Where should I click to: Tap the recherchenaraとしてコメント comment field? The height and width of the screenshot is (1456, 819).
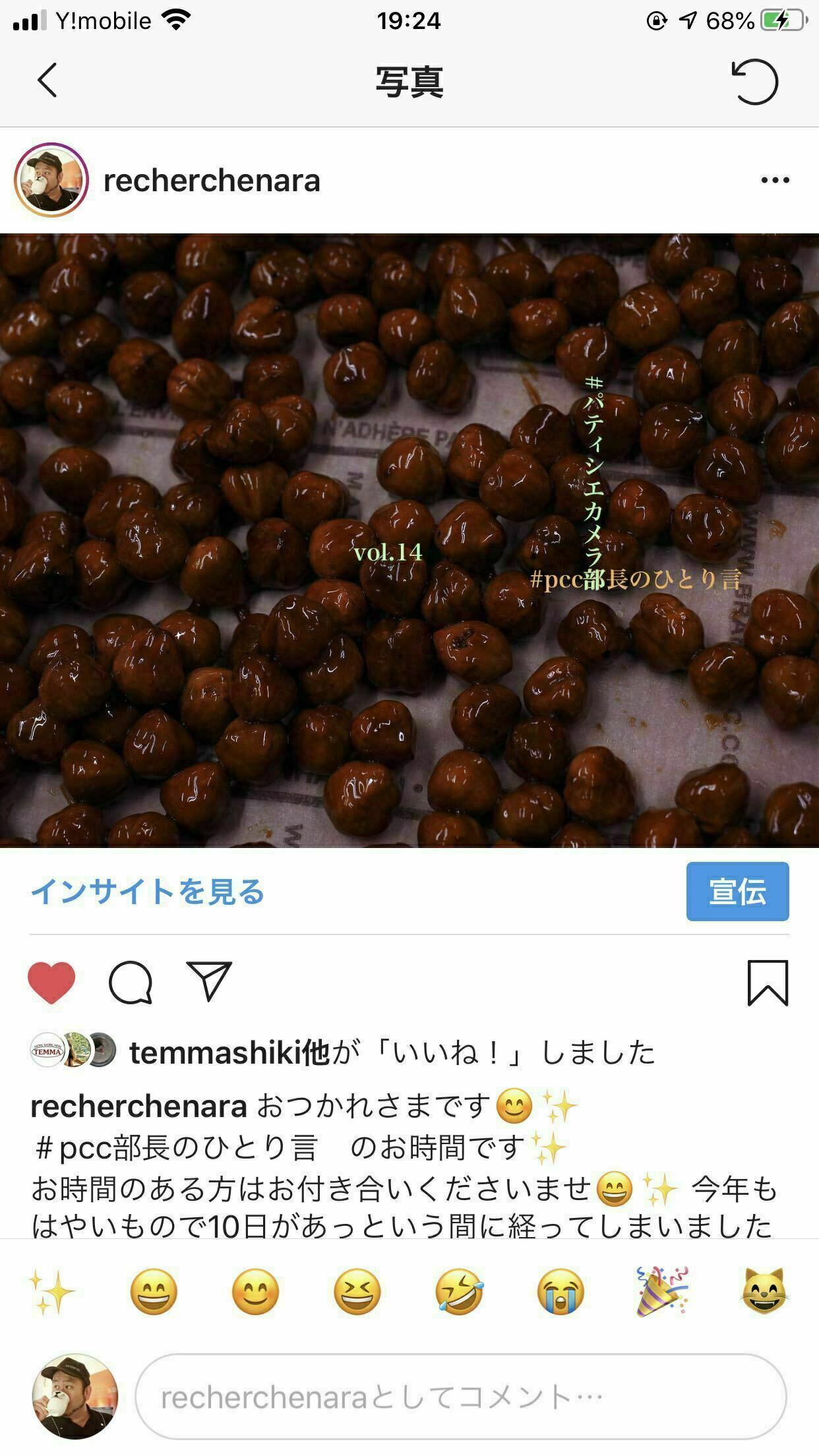click(x=460, y=1397)
